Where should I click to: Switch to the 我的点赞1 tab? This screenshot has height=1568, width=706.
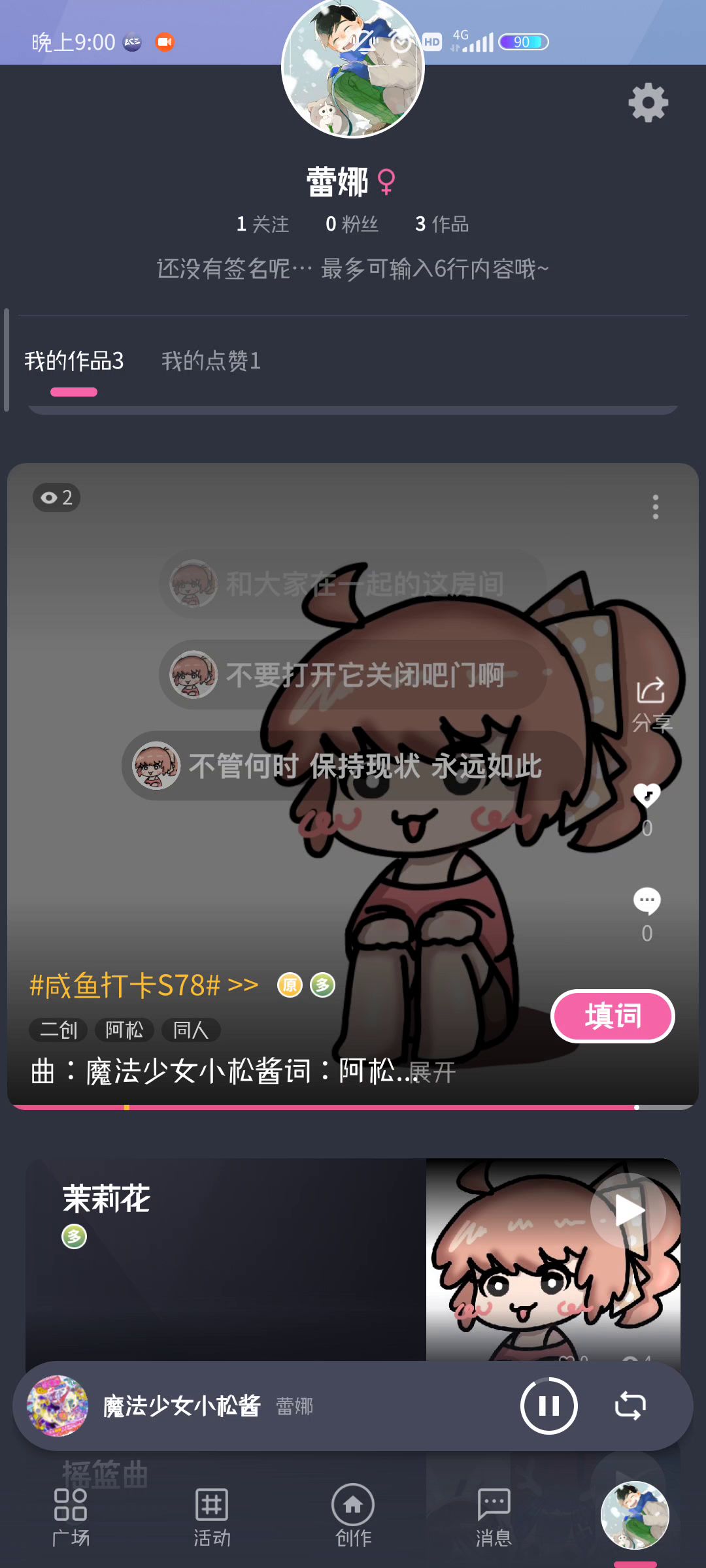(x=210, y=361)
